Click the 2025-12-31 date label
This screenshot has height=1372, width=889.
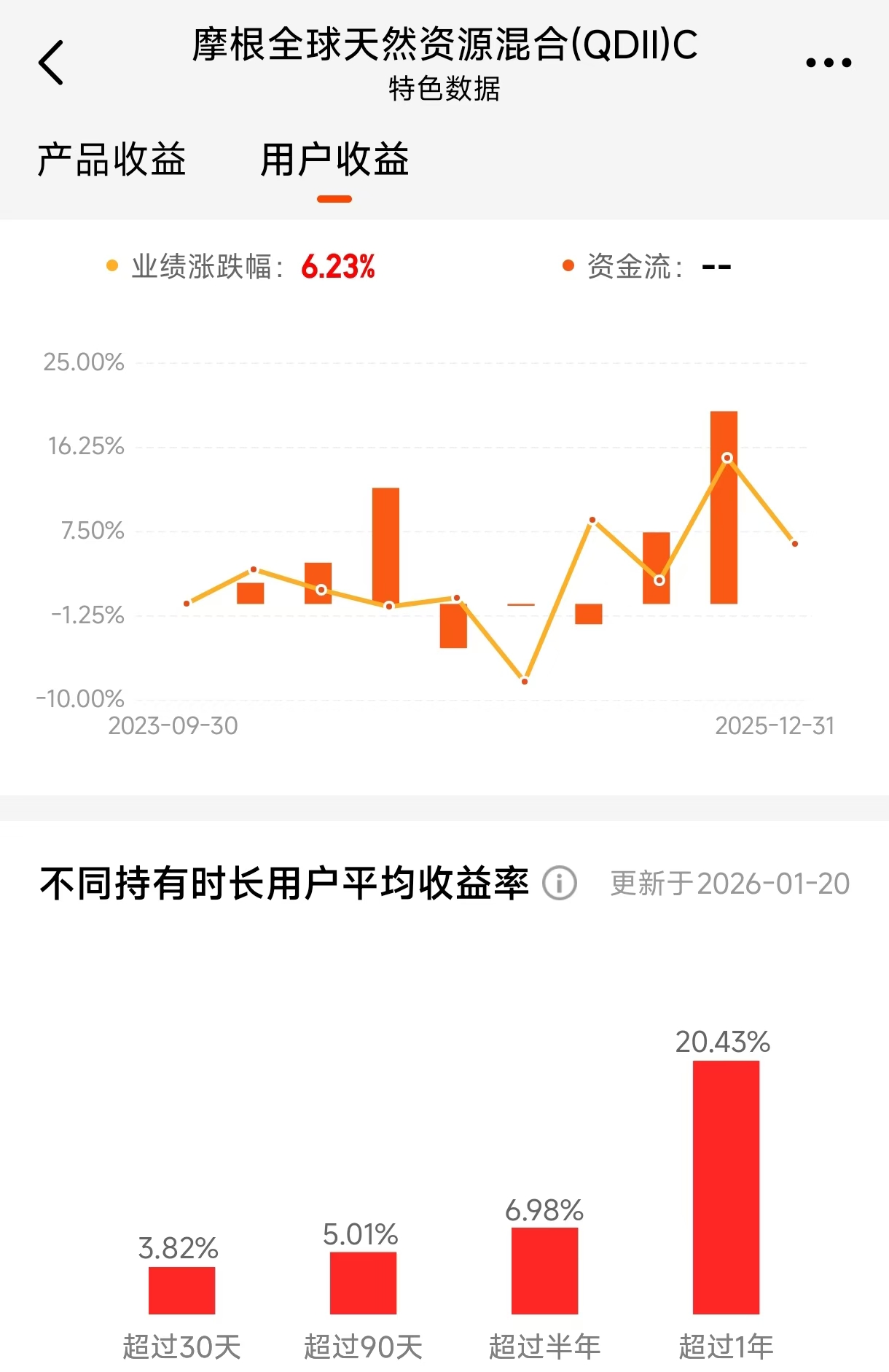775,727
